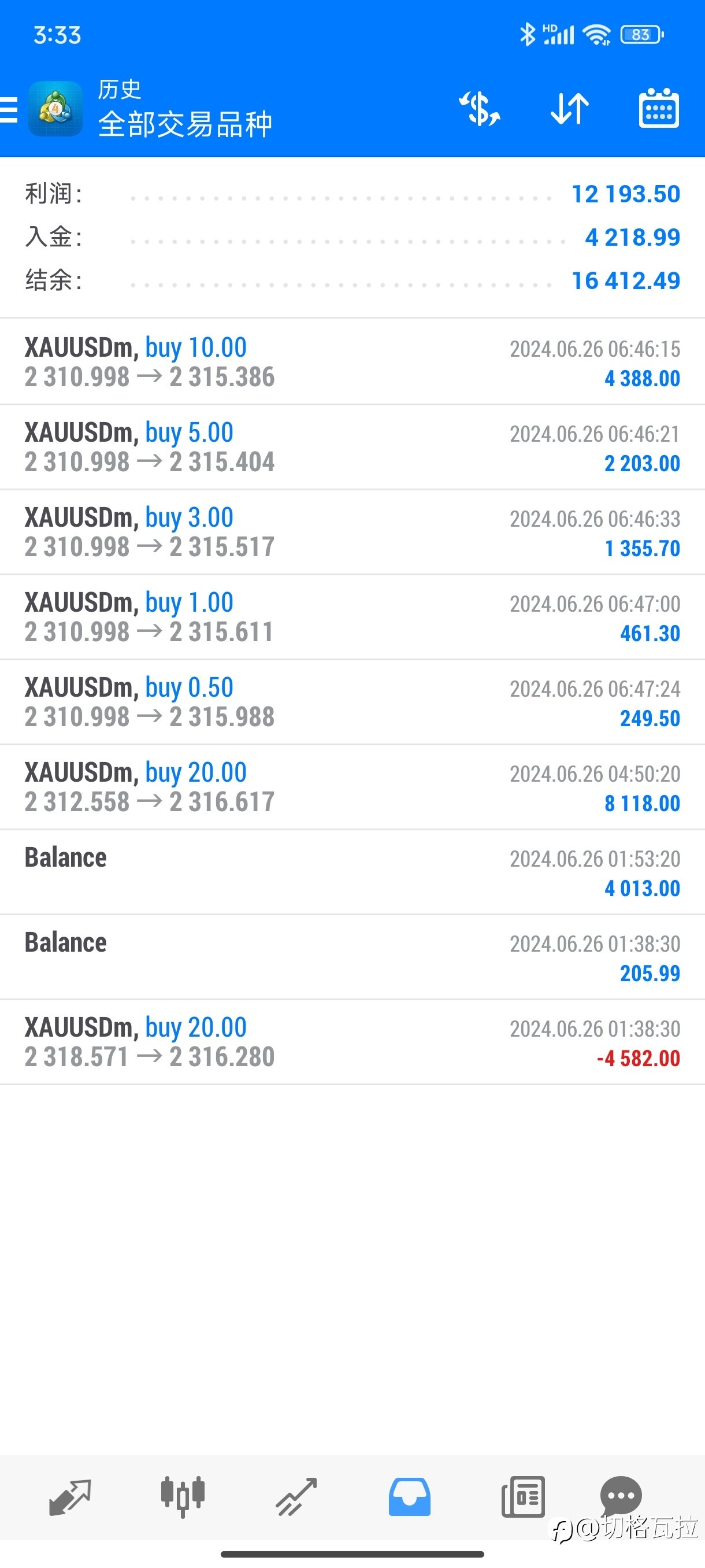The image size is (705, 1568).
Task: Open the chat messages tab
Action: click(621, 1496)
